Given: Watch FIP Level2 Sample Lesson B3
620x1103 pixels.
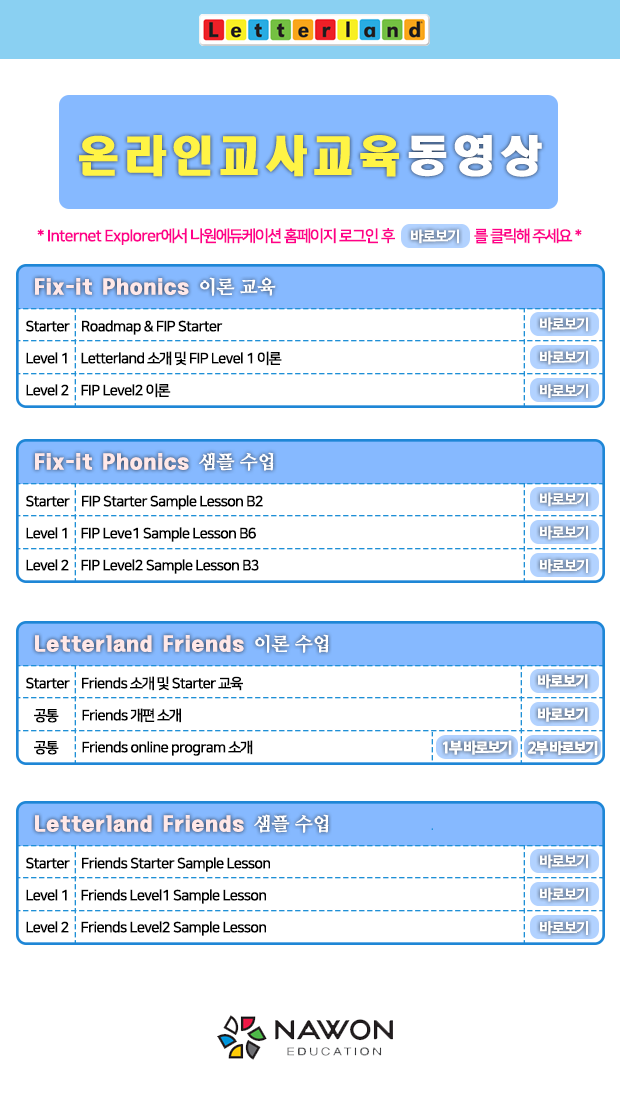Looking at the screenshot, I should pos(564,565).
